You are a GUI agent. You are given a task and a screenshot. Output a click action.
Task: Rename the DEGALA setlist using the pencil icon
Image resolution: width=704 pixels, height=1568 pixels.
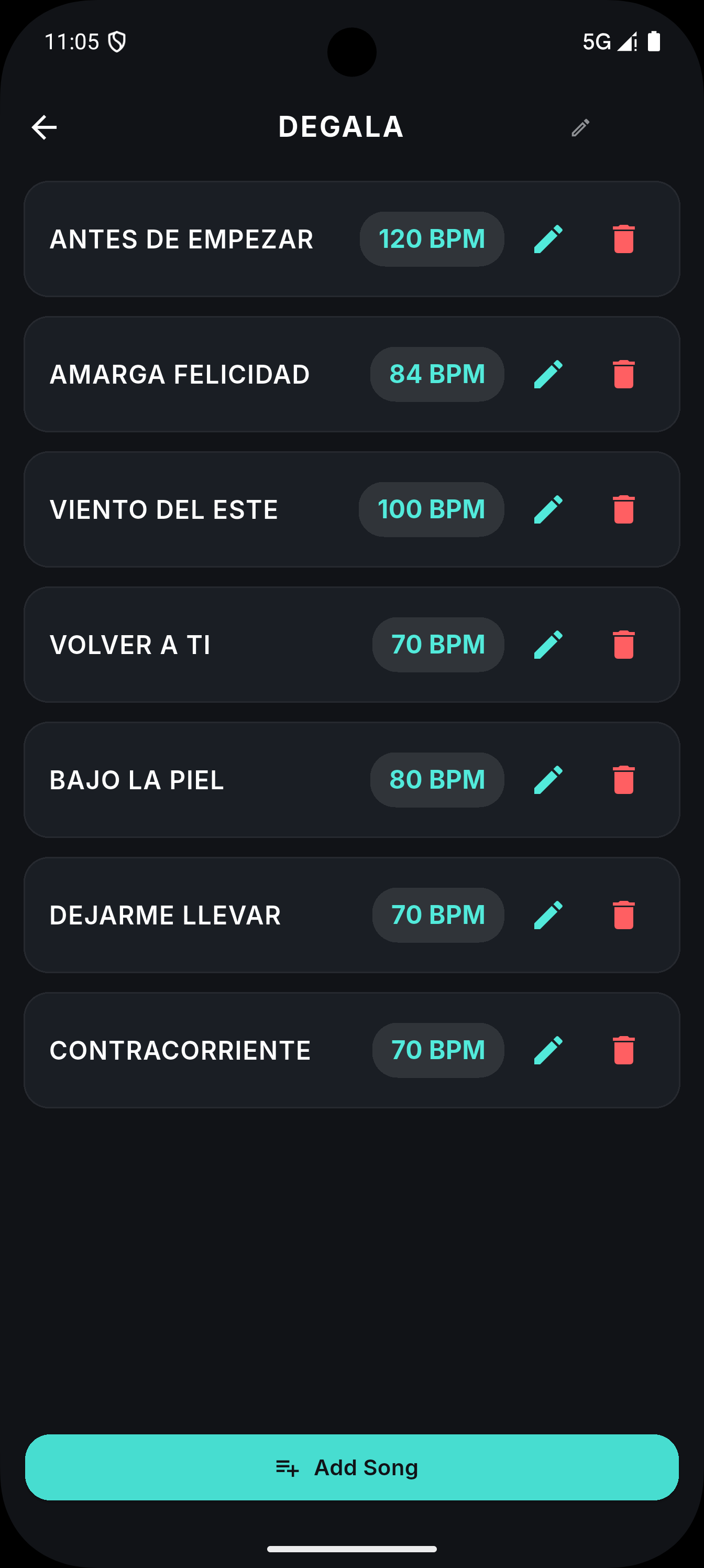point(580,127)
